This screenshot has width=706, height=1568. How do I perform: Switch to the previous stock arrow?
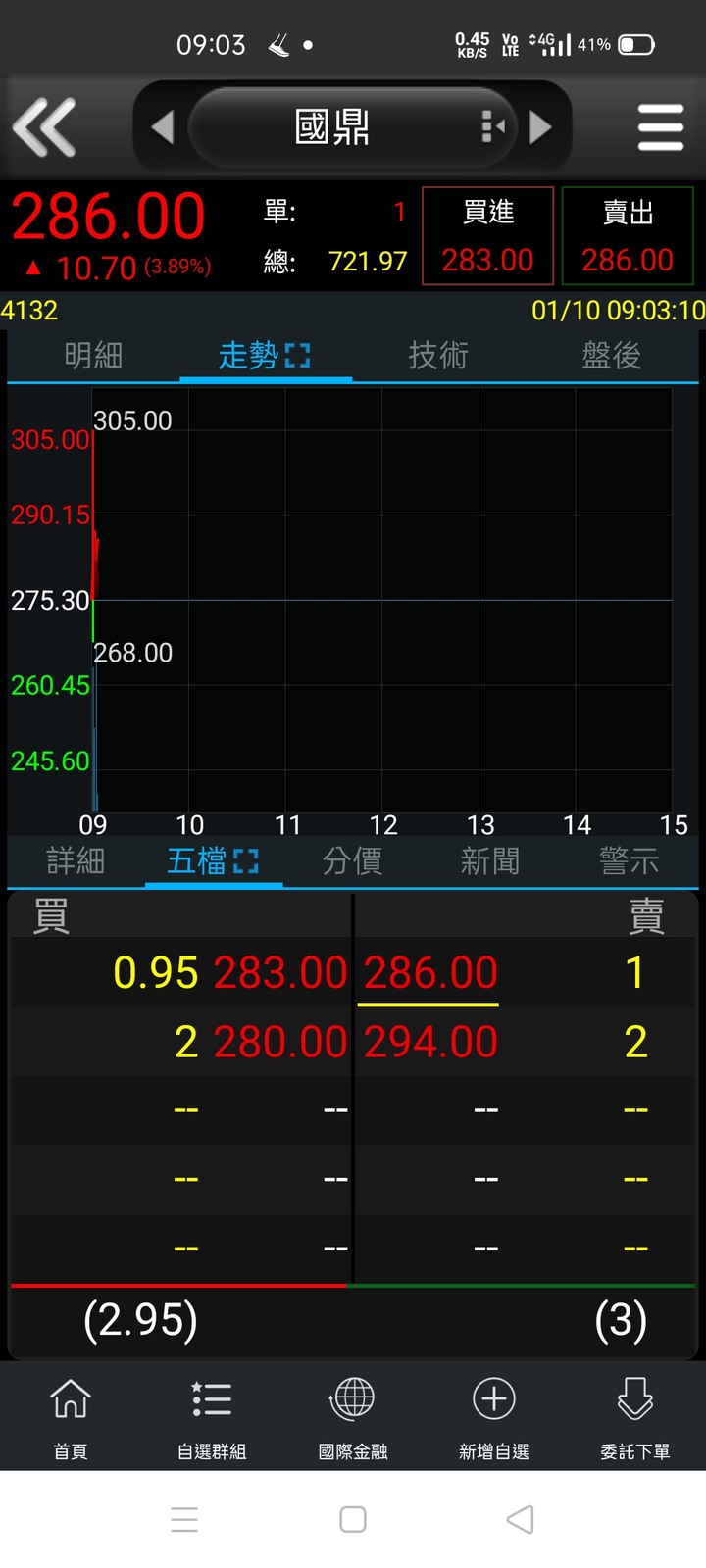point(163,127)
